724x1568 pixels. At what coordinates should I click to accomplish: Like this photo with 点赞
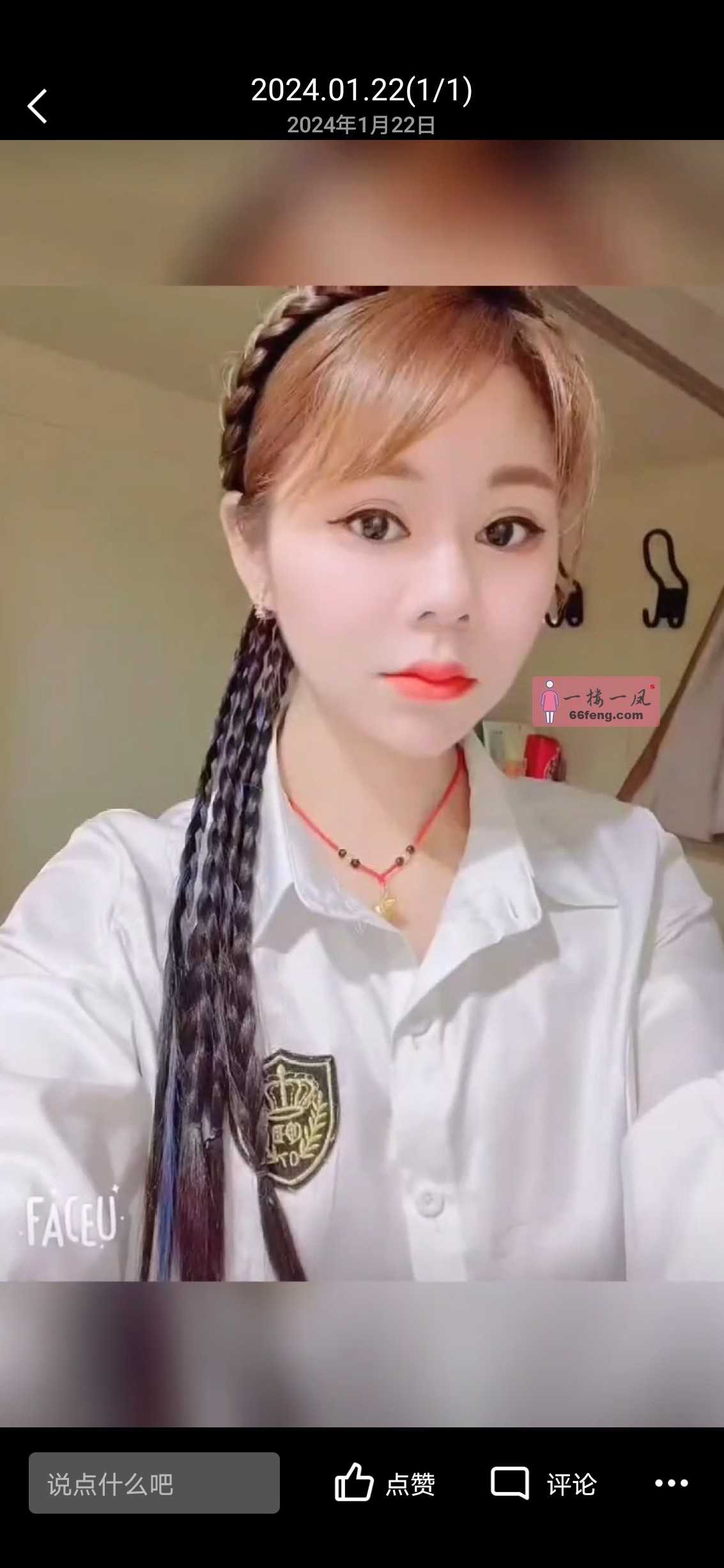385,1483
